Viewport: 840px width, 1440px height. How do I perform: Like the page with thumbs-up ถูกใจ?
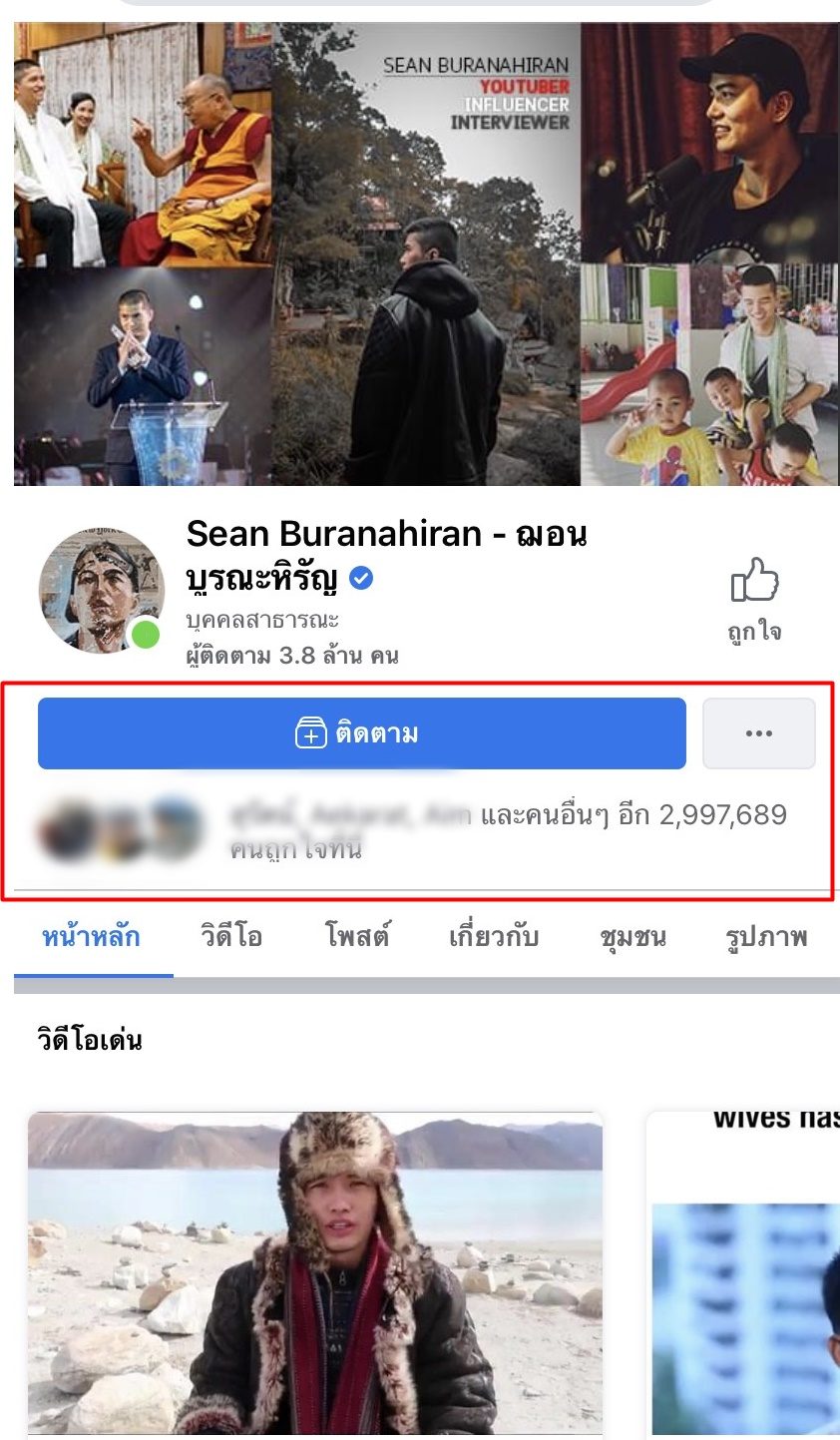pyautogui.click(x=755, y=600)
